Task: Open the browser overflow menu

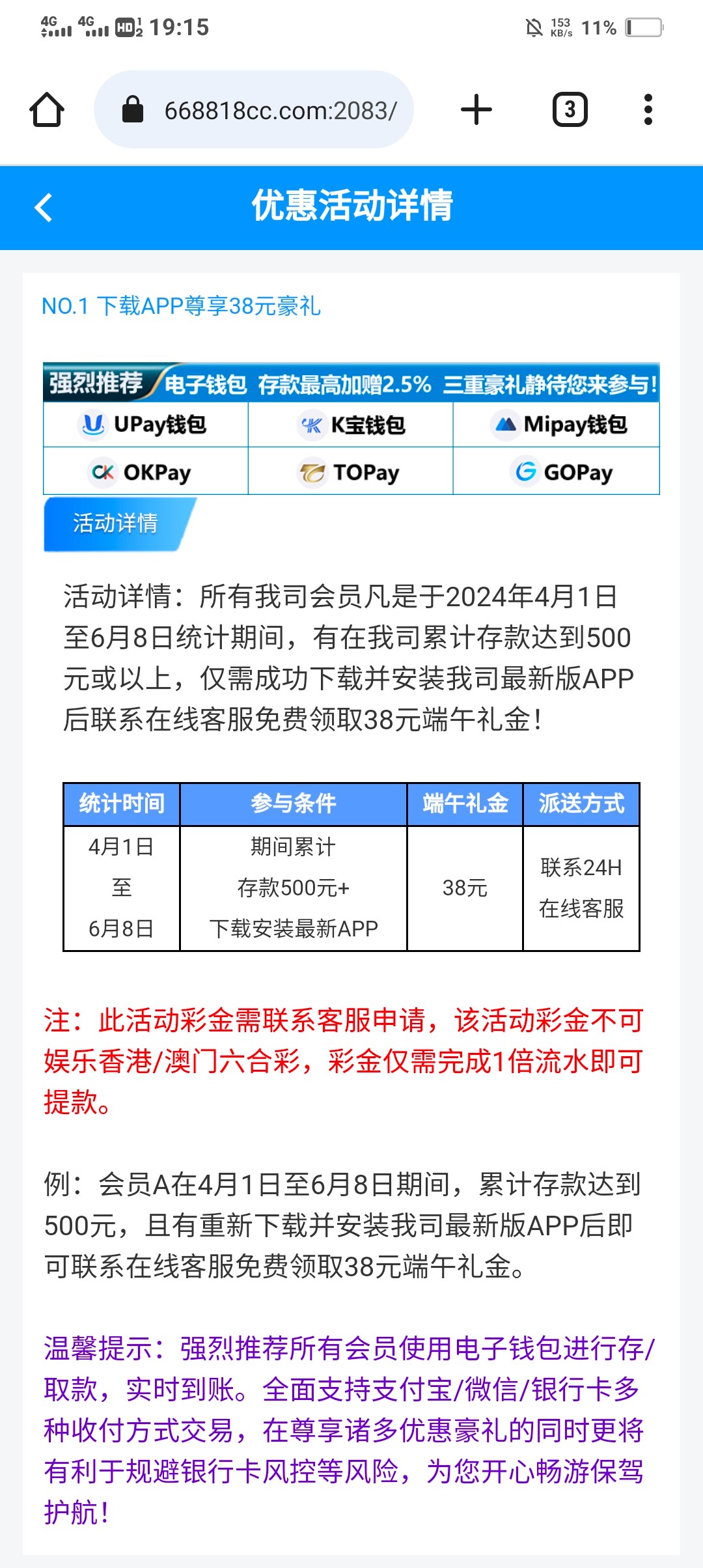Action: (x=648, y=109)
